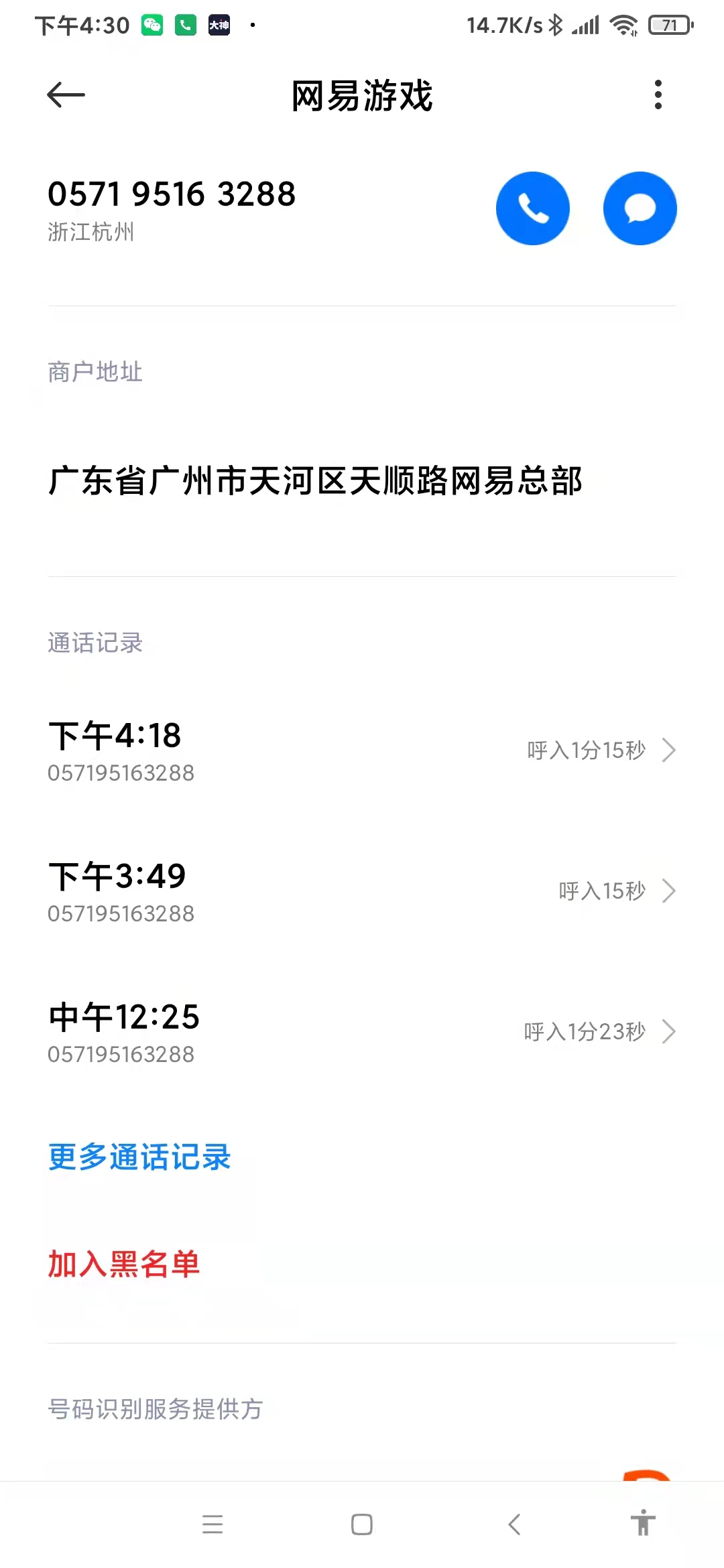Tap the system home button
Viewport: 724px width, 1568px height.
click(362, 1524)
